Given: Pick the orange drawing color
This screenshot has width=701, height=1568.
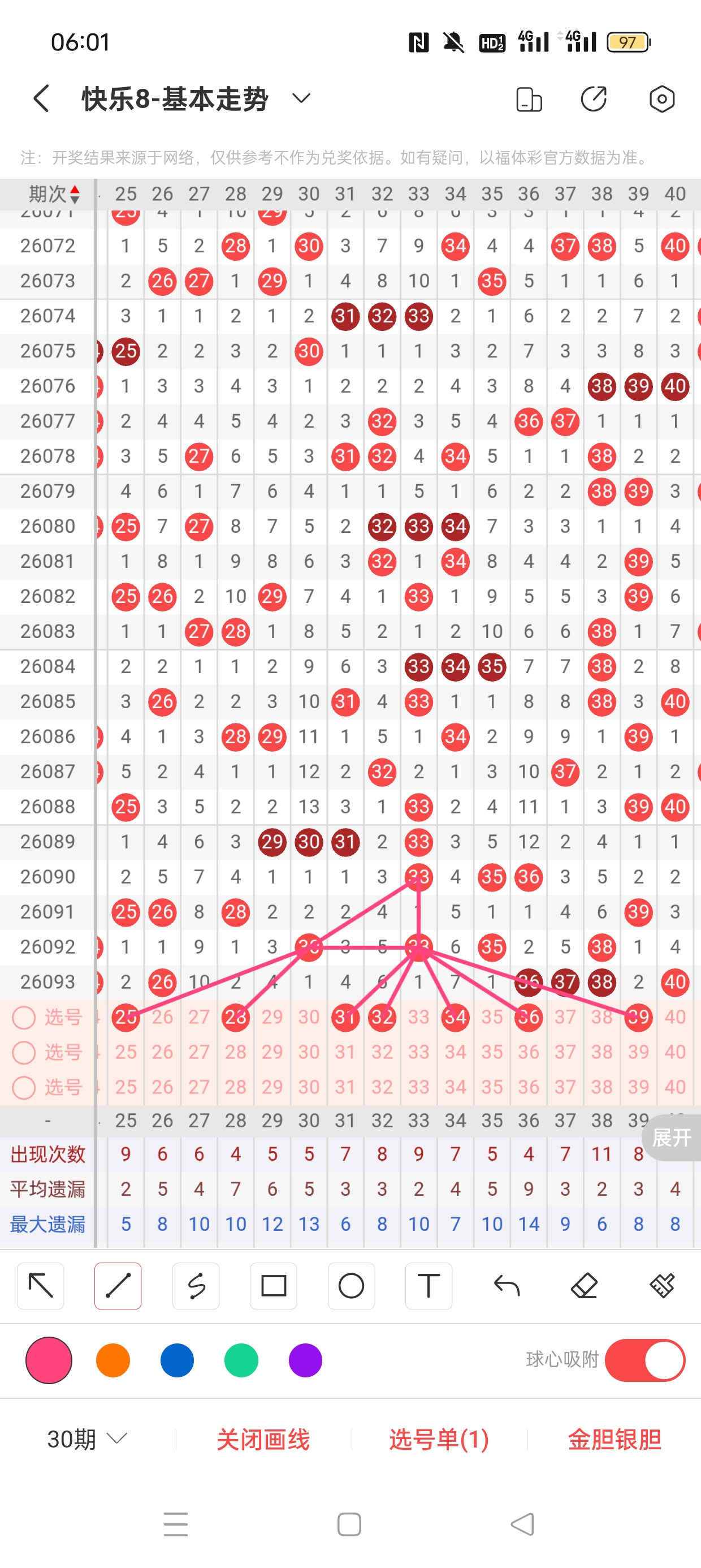Looking at the screenshot, I should 113,1360.
